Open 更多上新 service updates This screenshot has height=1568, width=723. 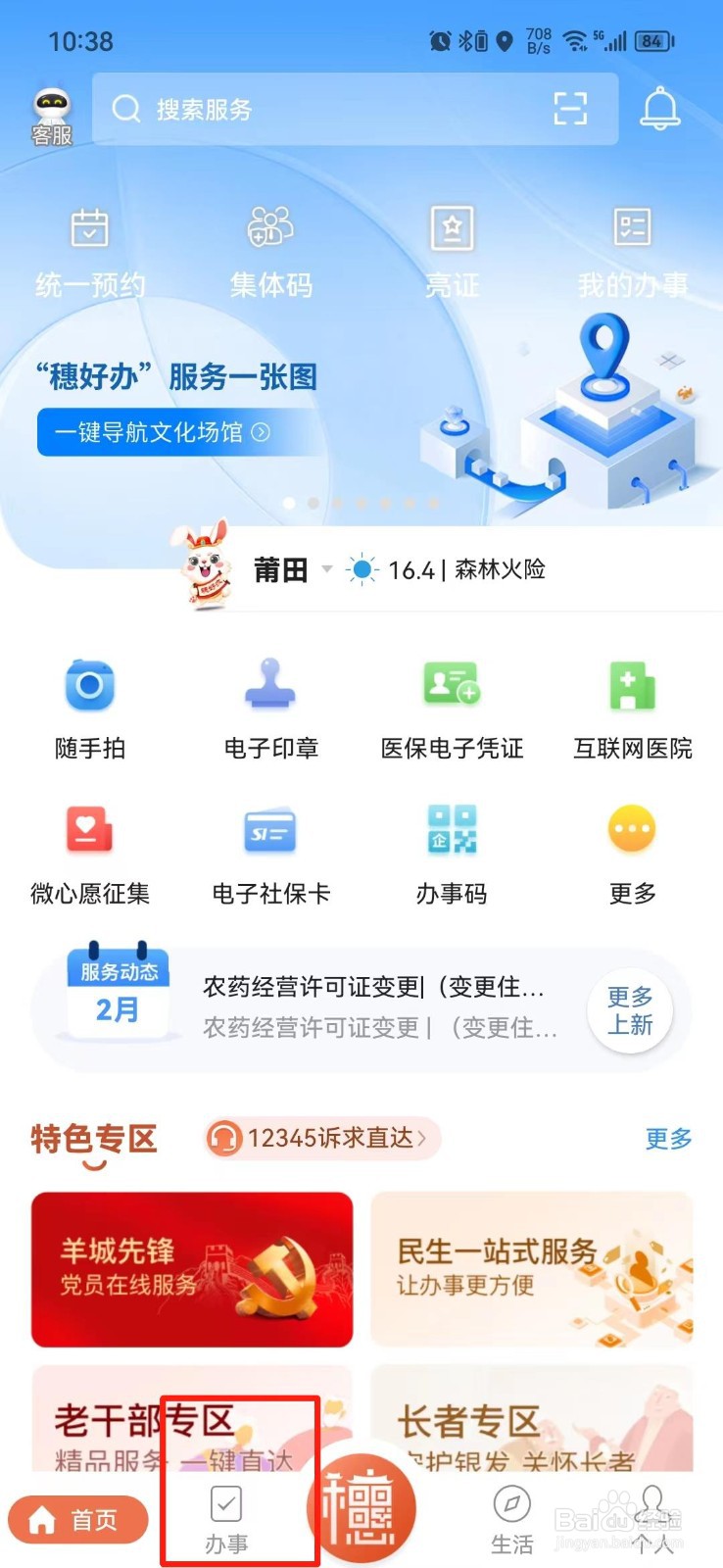tap(630, 1007)
